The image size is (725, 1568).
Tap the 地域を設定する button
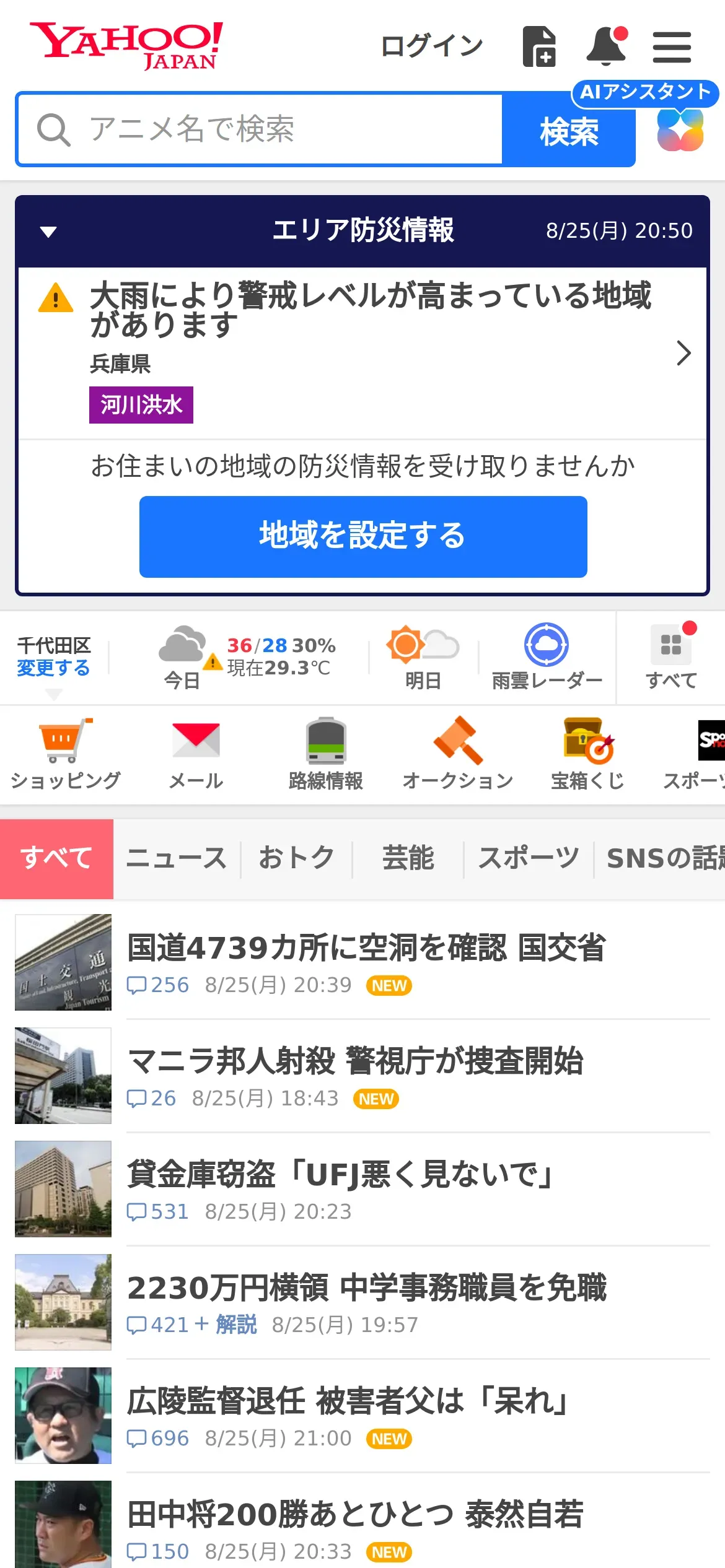[x=363, y=536]
